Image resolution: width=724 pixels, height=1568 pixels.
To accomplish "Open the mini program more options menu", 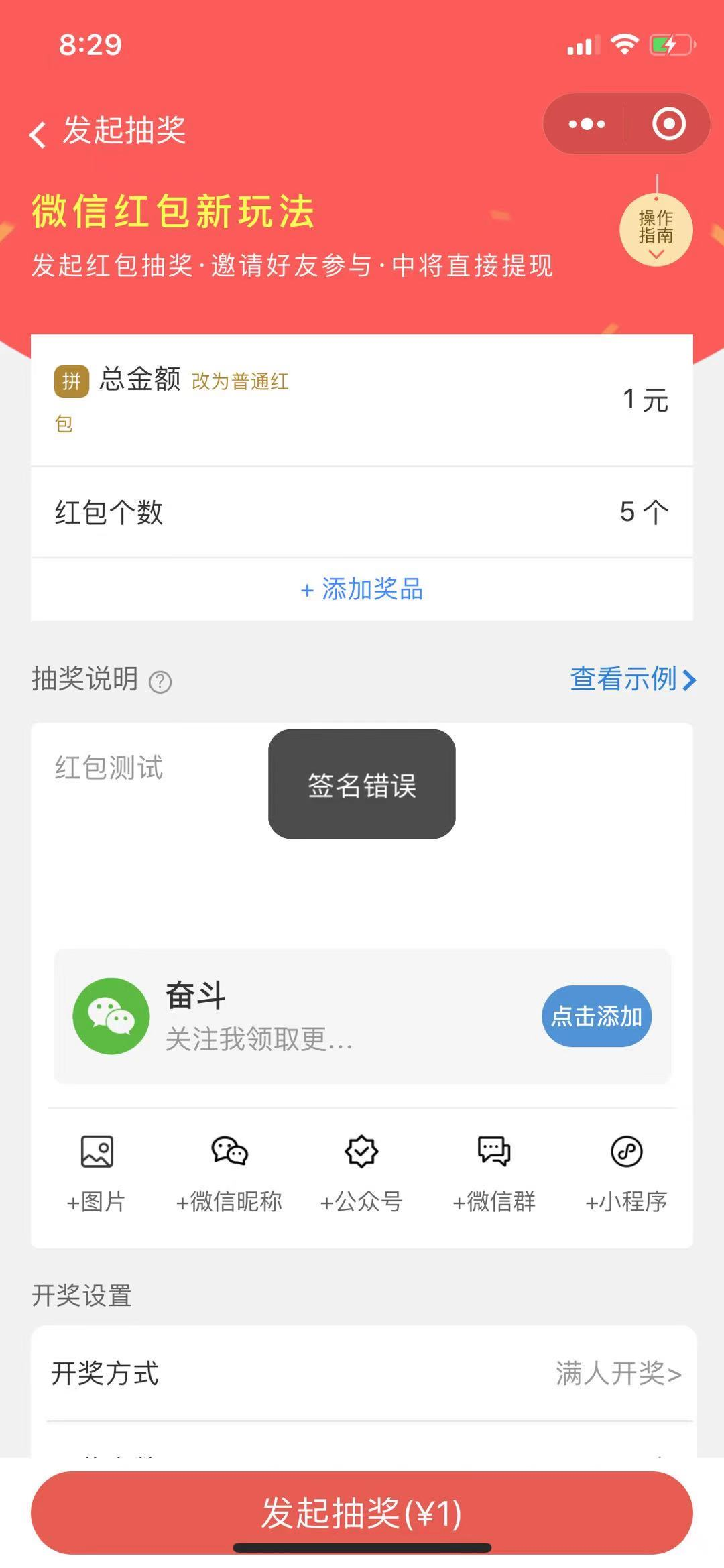I will pyautogui.click(x=586, y=124).
